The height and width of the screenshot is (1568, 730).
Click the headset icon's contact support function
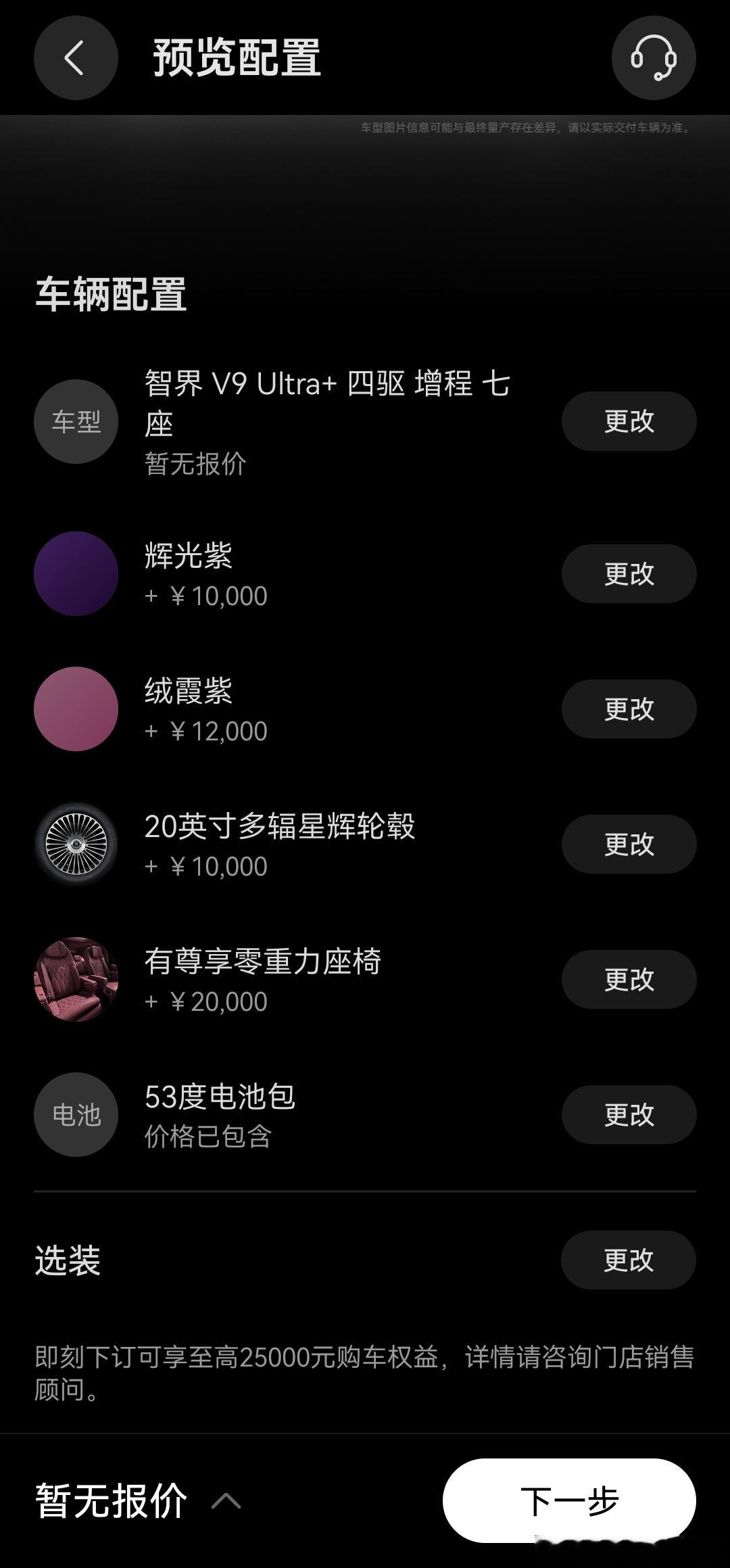tap(653, 58)
